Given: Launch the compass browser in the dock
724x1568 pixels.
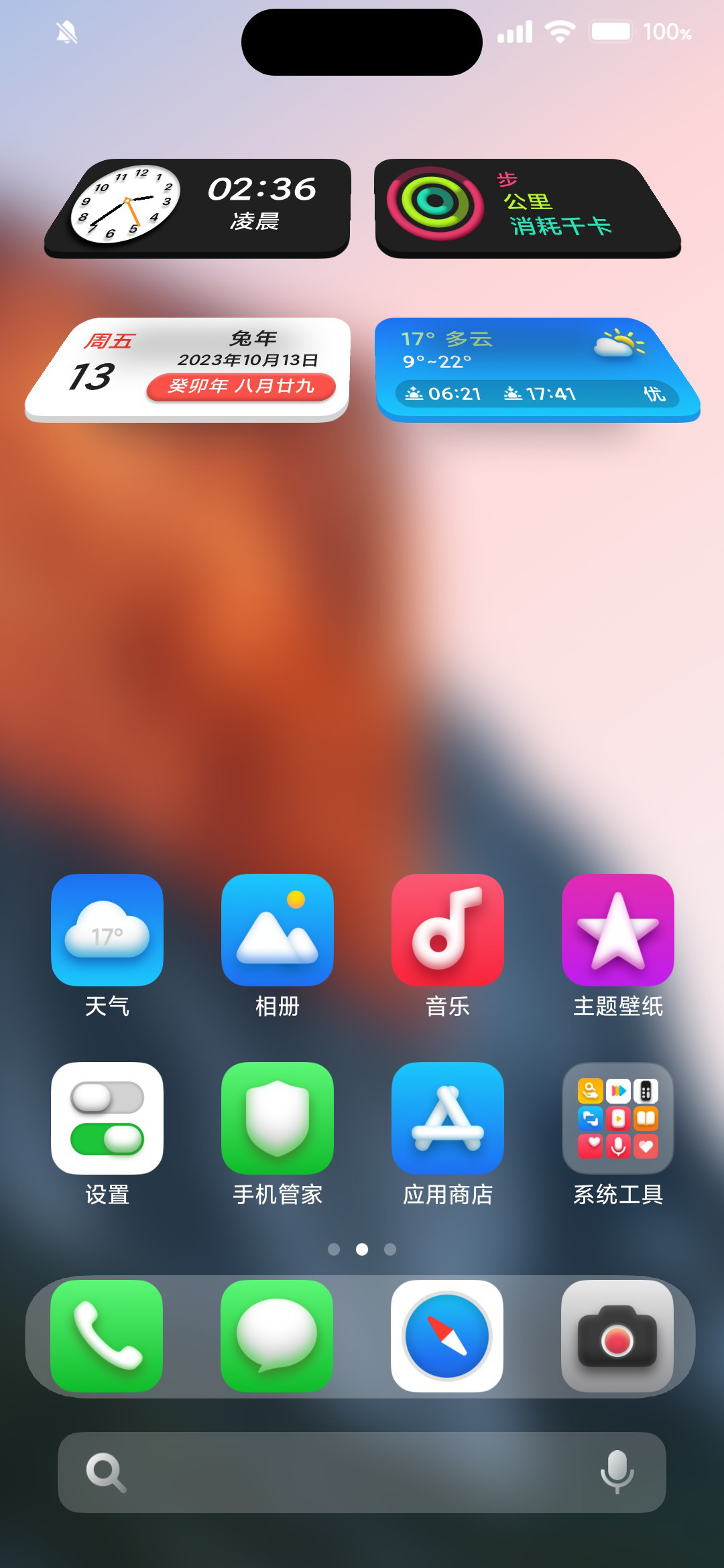Looking at the screenshot, I should coord(448,1336).
